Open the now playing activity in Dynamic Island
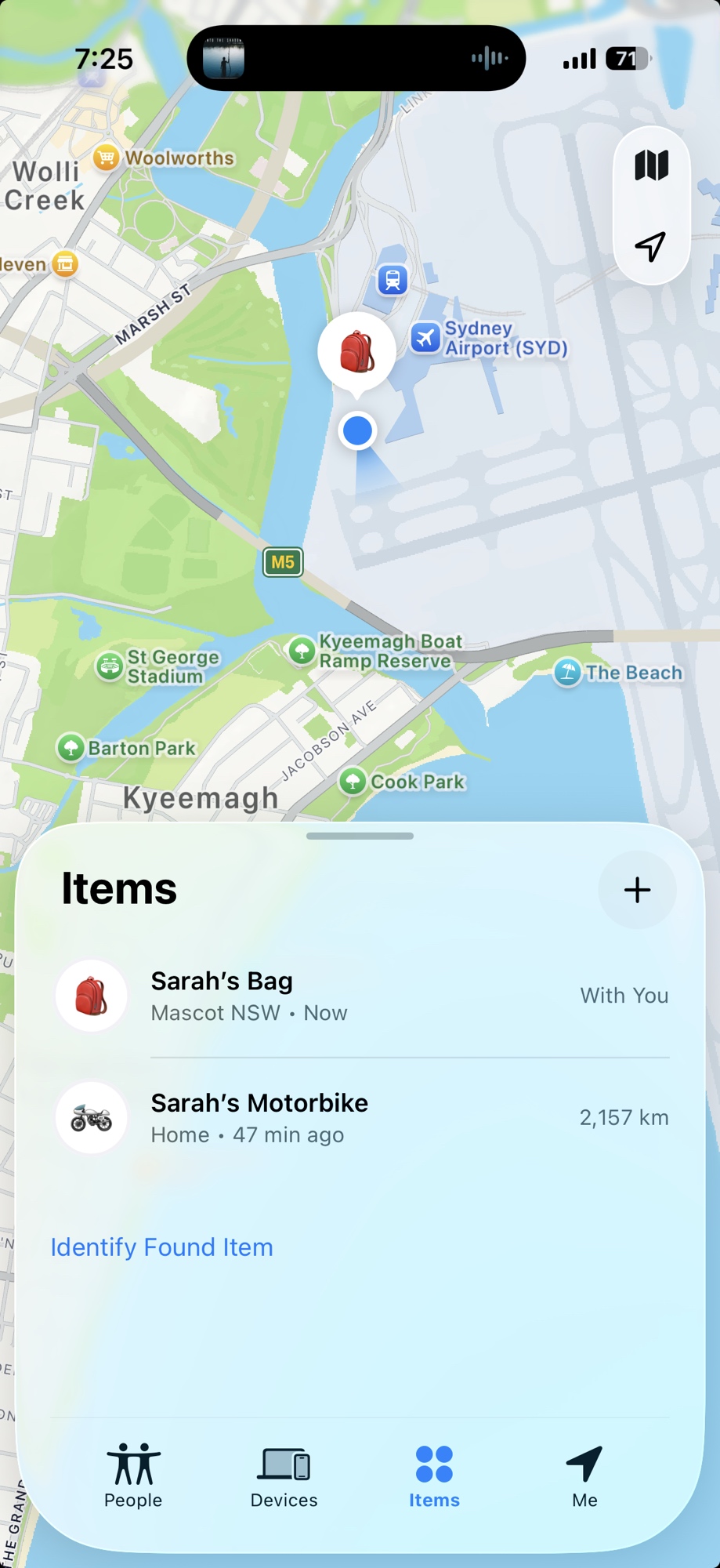 (x=356, y=58)
